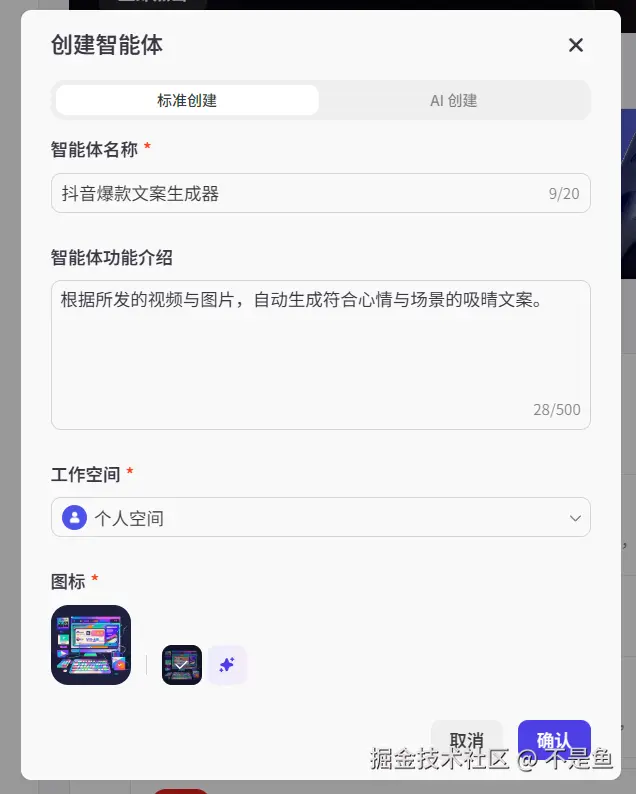Generate an icon with the AI sparkle button
636x794 pixels.
227,664
